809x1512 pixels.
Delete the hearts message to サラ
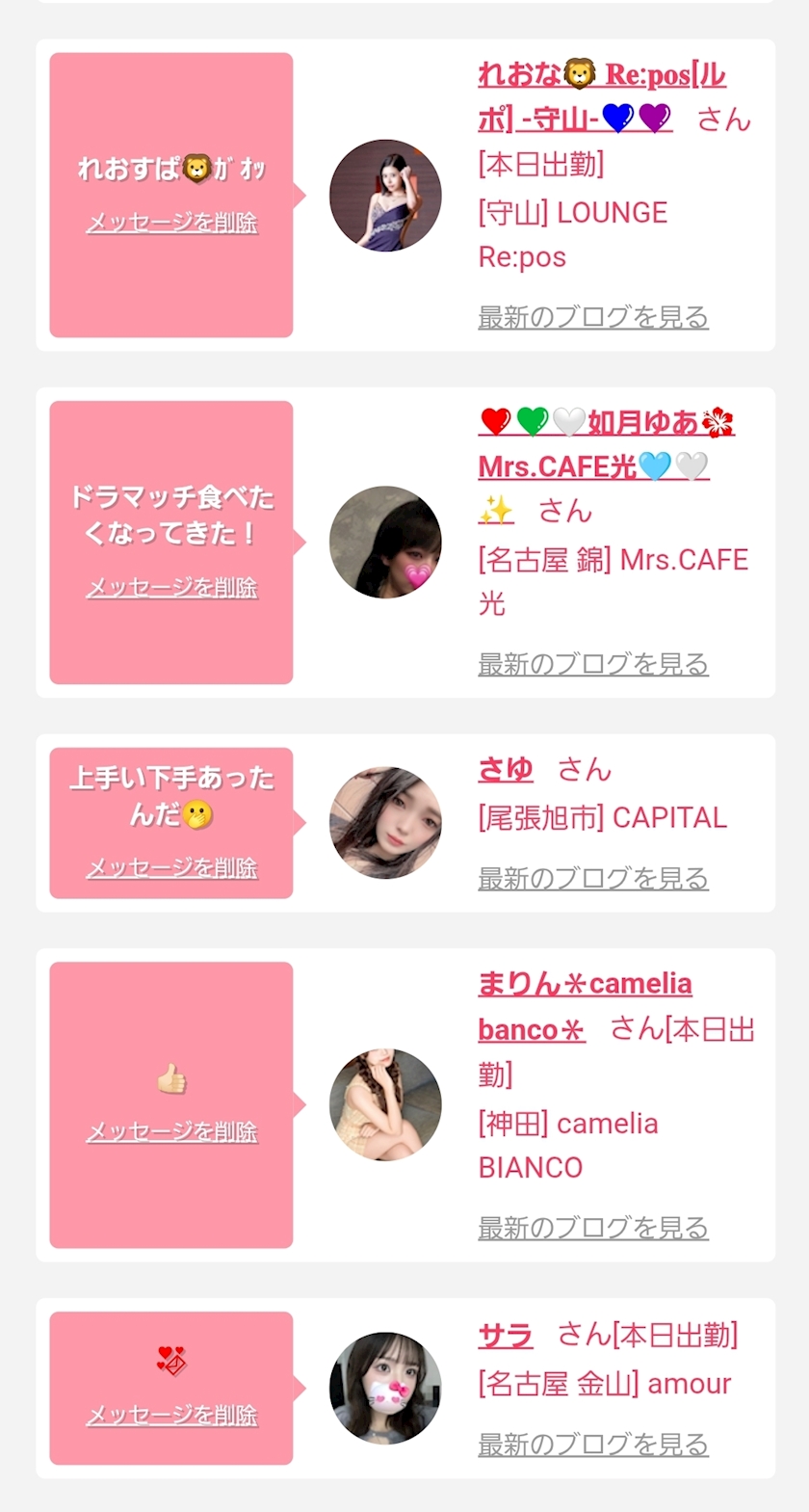point(172,1415)
